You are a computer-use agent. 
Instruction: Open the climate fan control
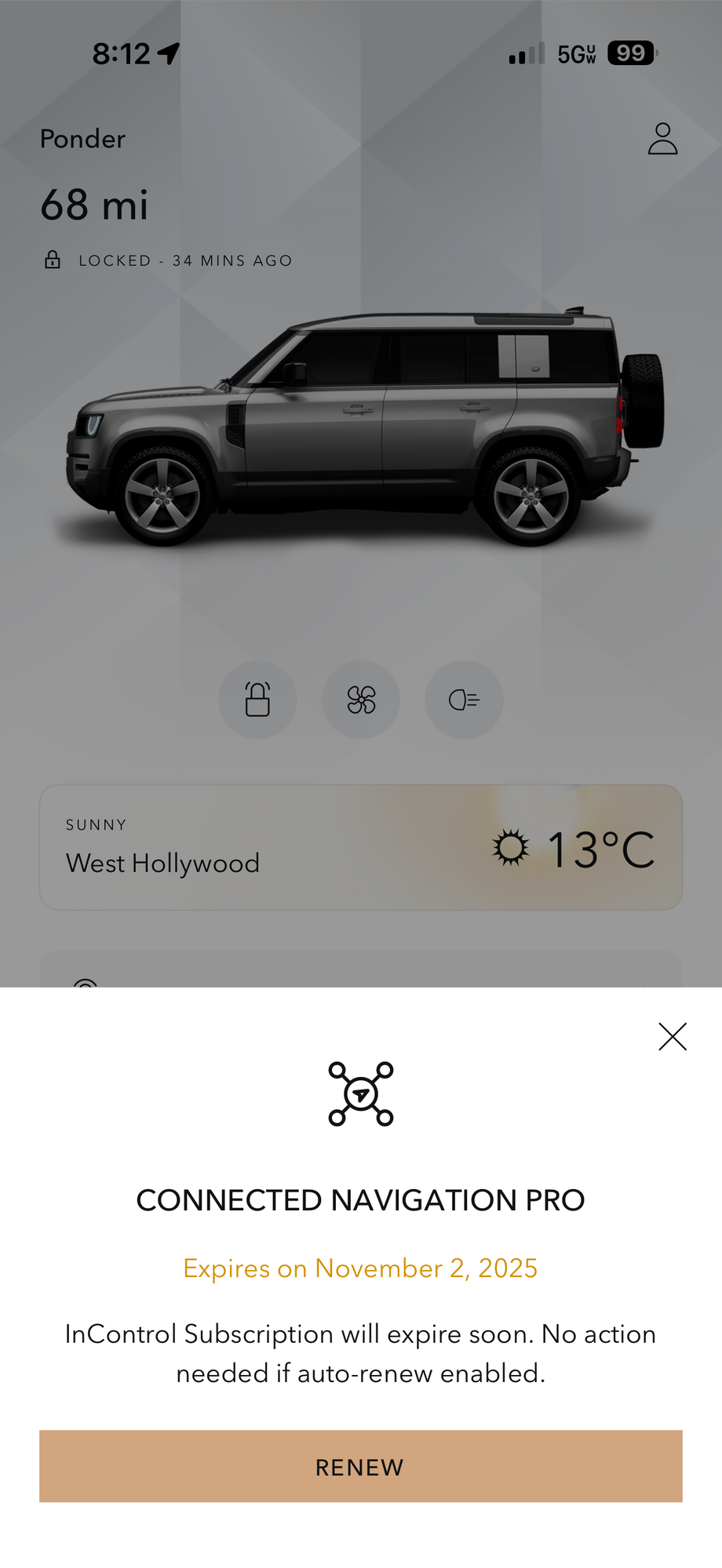coord(361,699)
